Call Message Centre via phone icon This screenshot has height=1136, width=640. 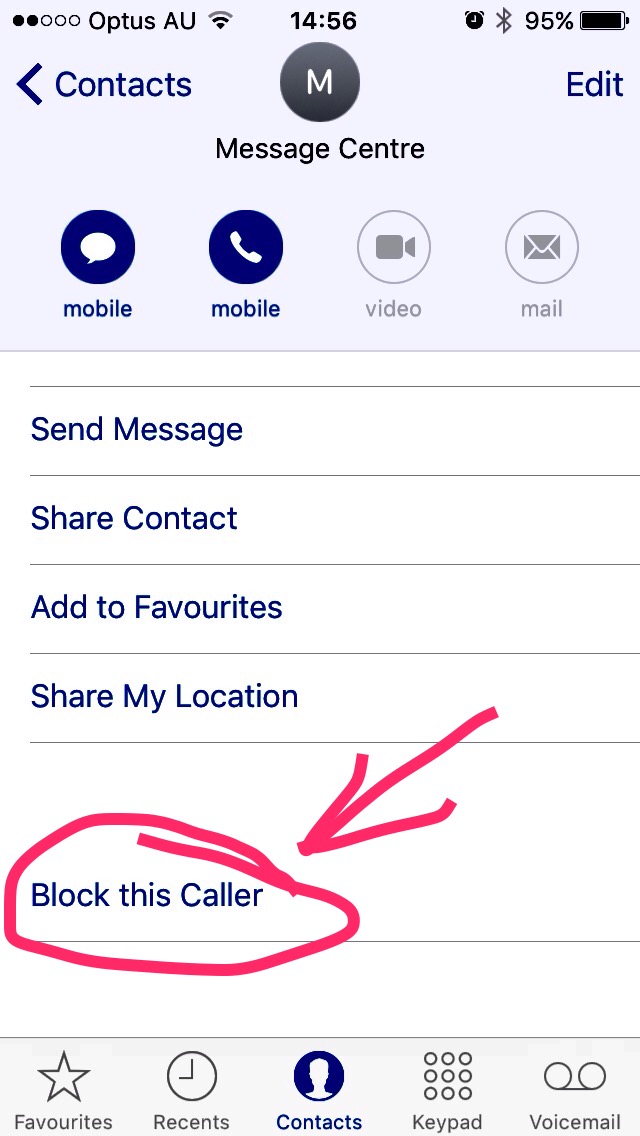[246, 248]
